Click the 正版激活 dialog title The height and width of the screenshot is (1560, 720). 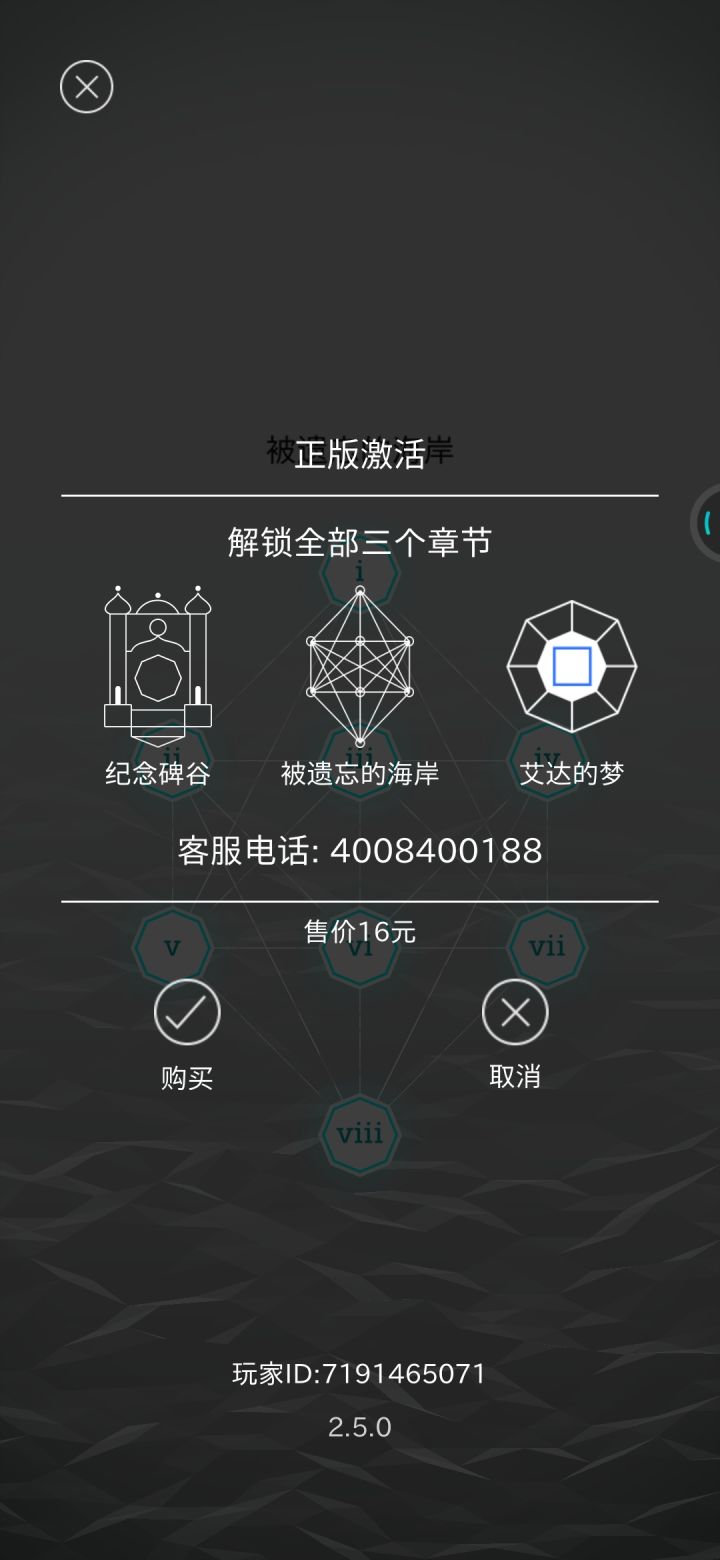(360, 452)
